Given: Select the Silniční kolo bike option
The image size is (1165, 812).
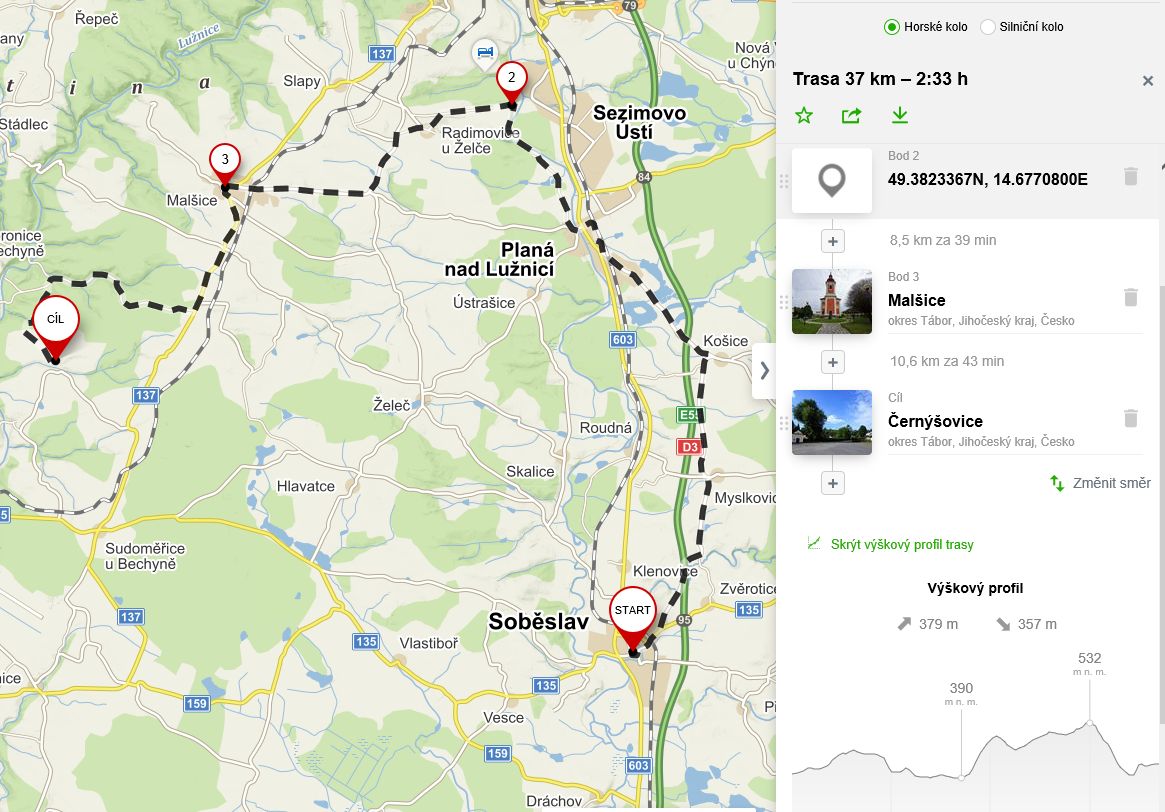Looking at the screenshot, I should tap(989, 27).
